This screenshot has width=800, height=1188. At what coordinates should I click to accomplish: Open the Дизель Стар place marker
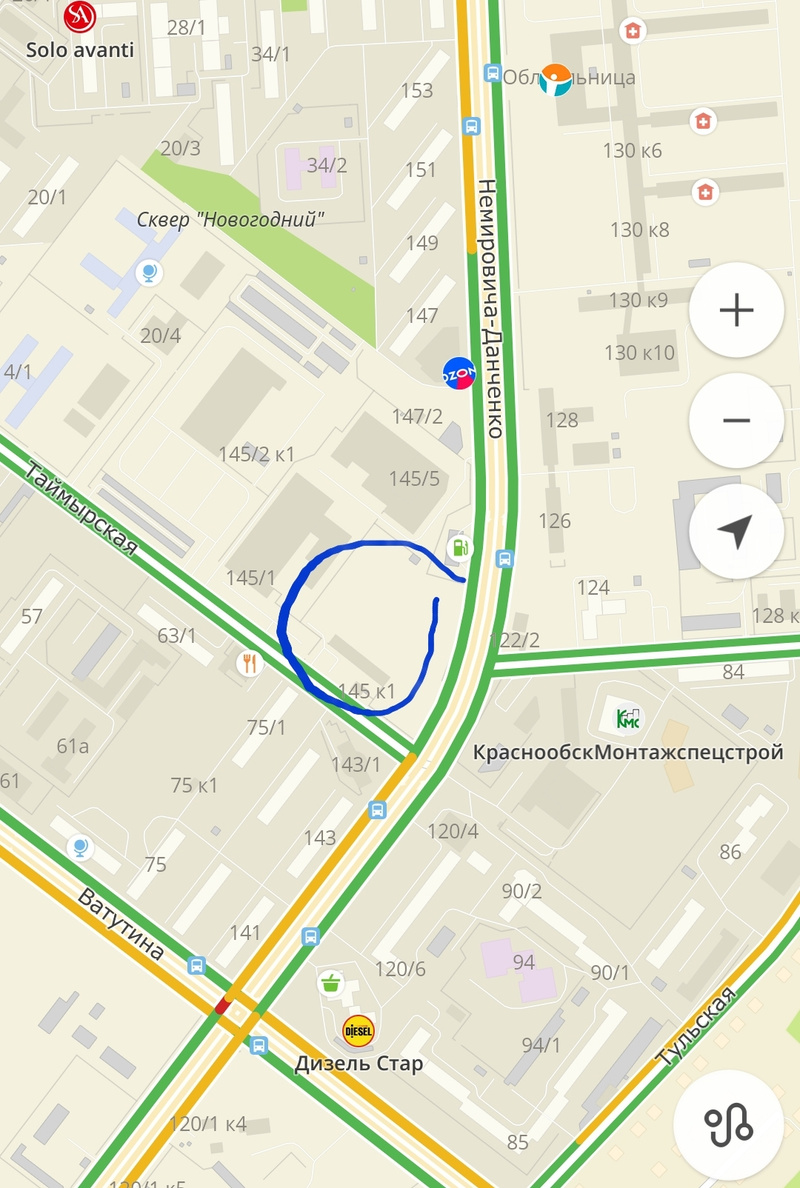pyautogui.click(x=358, y=1030)
